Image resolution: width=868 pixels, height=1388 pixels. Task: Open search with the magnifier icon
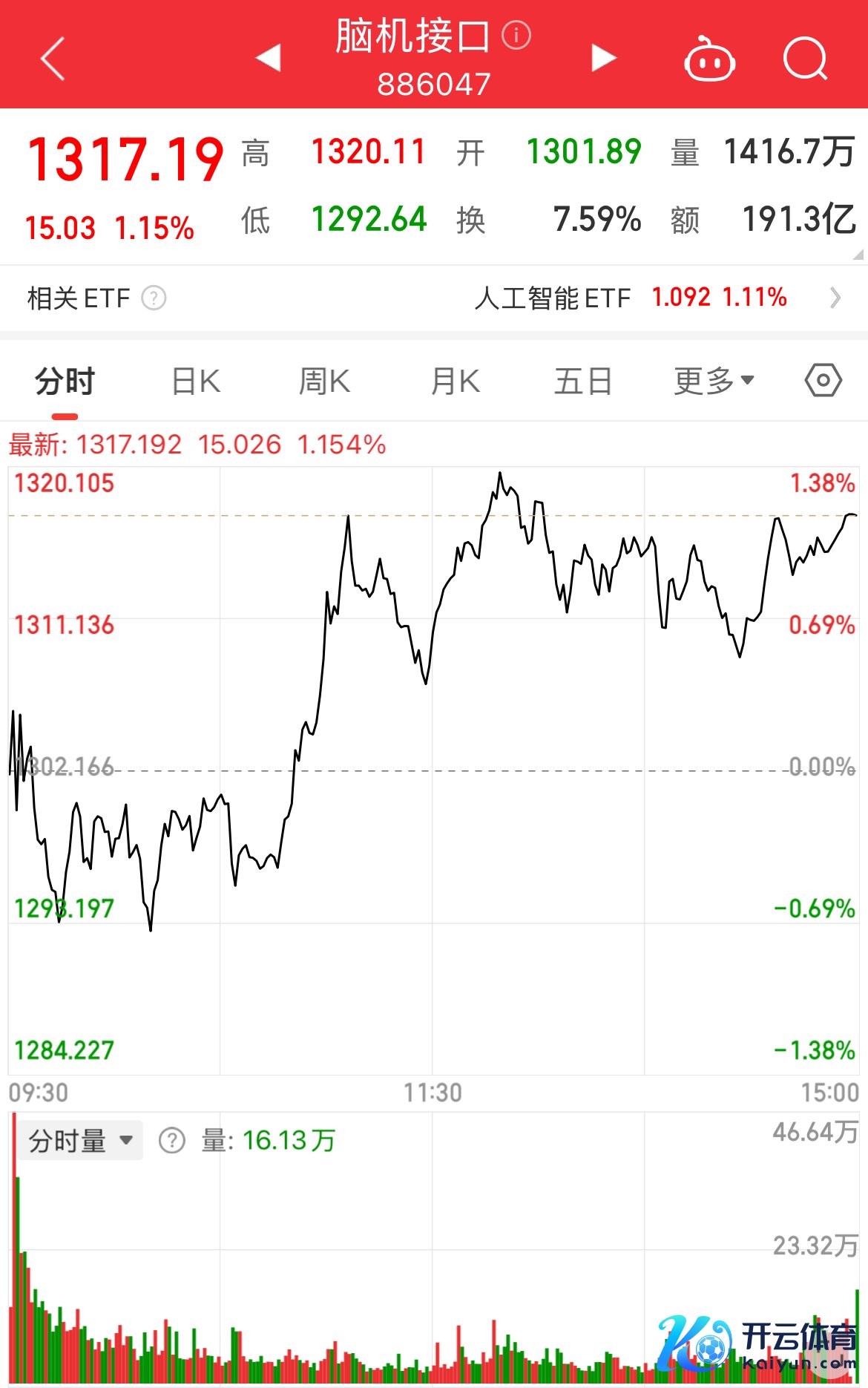pos(805,59)
